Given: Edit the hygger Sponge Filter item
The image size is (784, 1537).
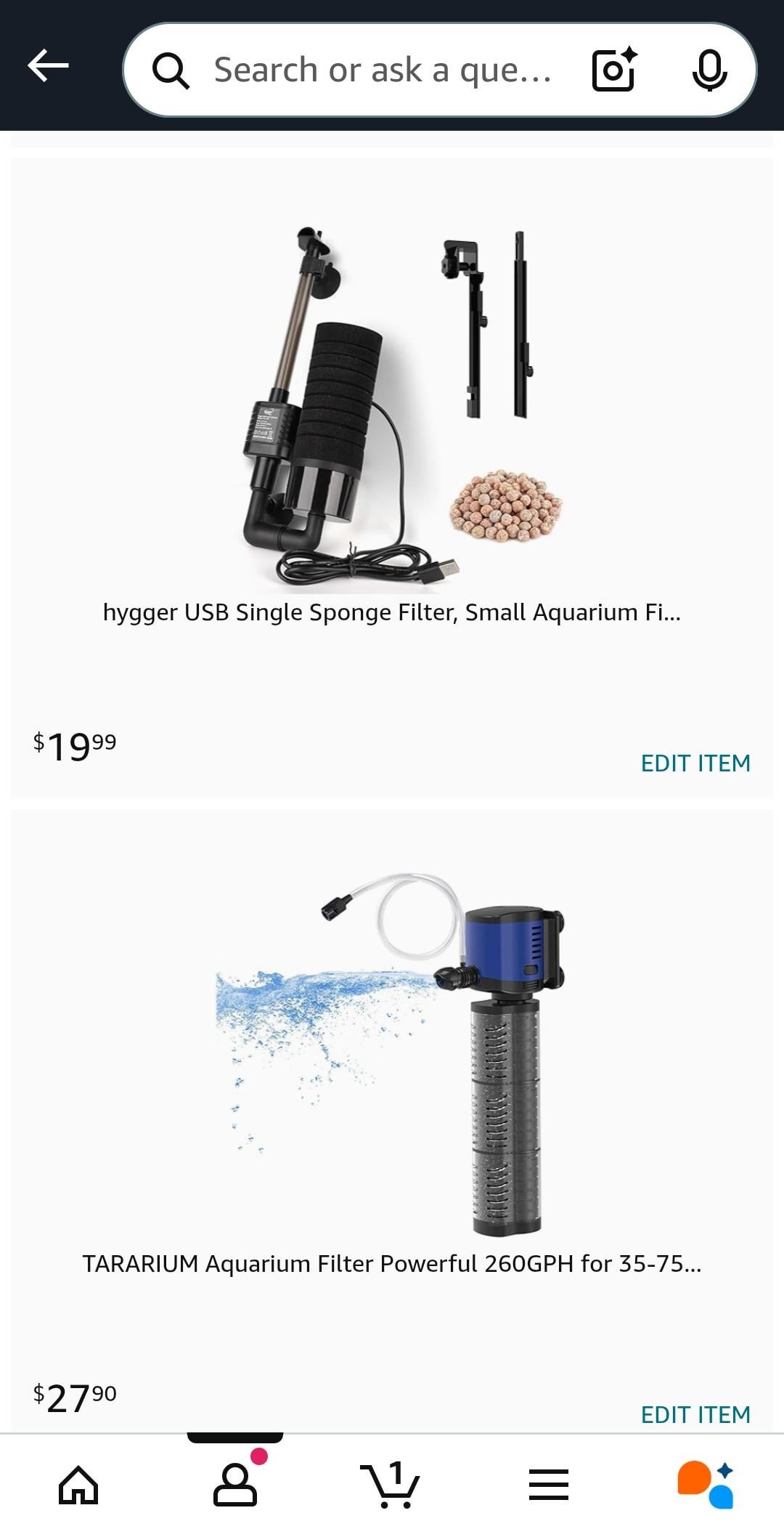Looking at the screenshot, I should click(695, 763).
